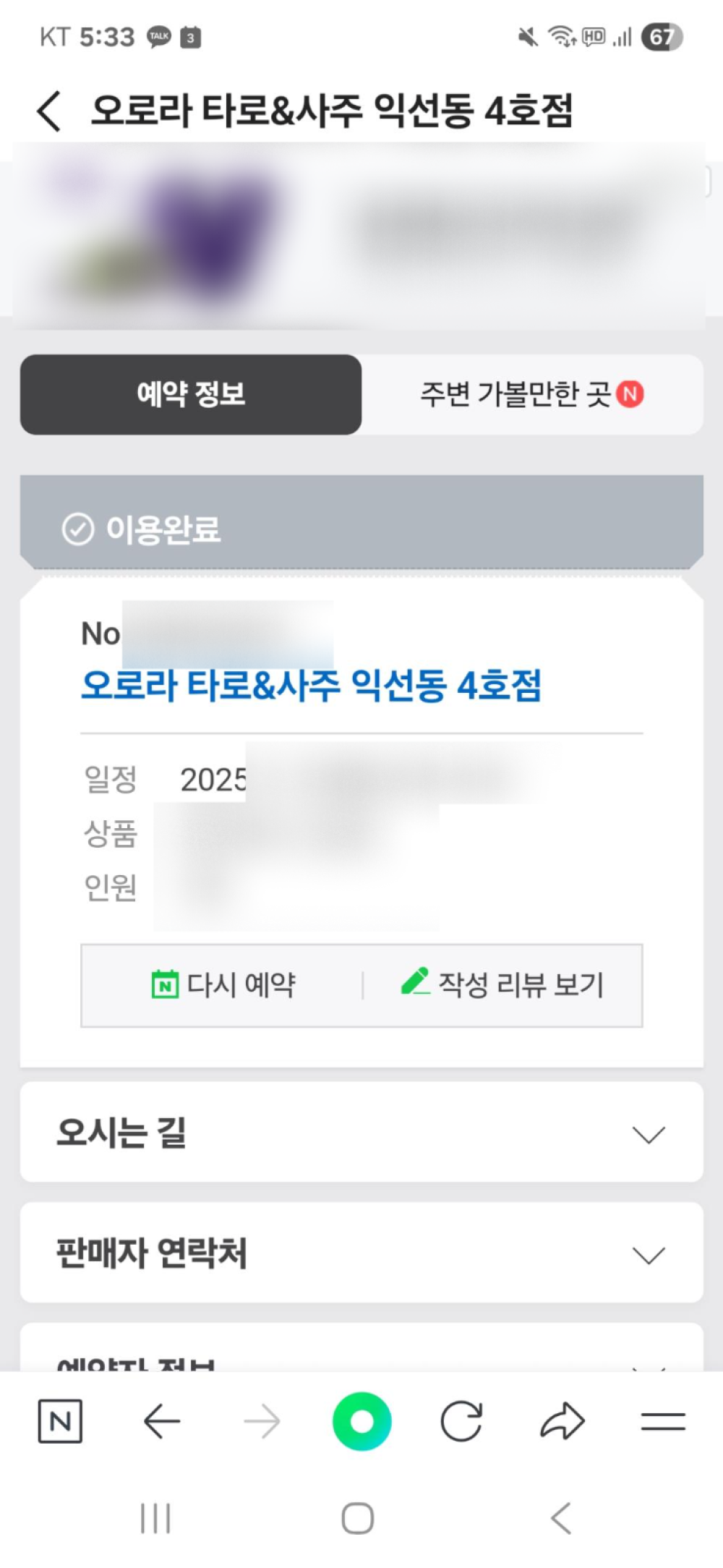
Task: Go to the system home screen
Action: (358, 1518)
